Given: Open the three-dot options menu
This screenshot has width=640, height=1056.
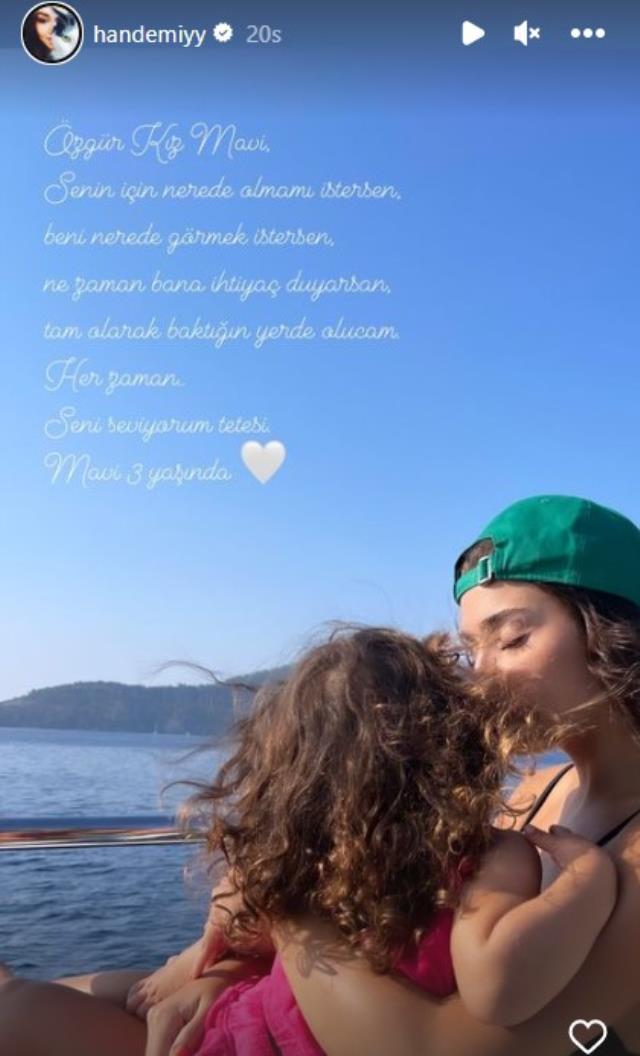Looking at the screenshot, I should [587, 34].
